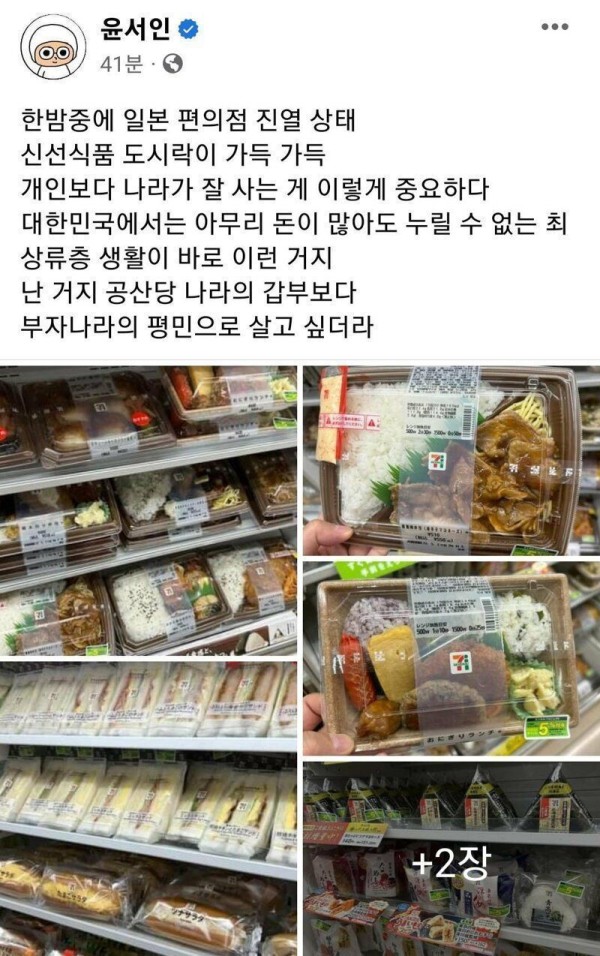This screenshot has height=956, width=600.
Task: View the remaining +2장 photos
Action: [452, 861]
